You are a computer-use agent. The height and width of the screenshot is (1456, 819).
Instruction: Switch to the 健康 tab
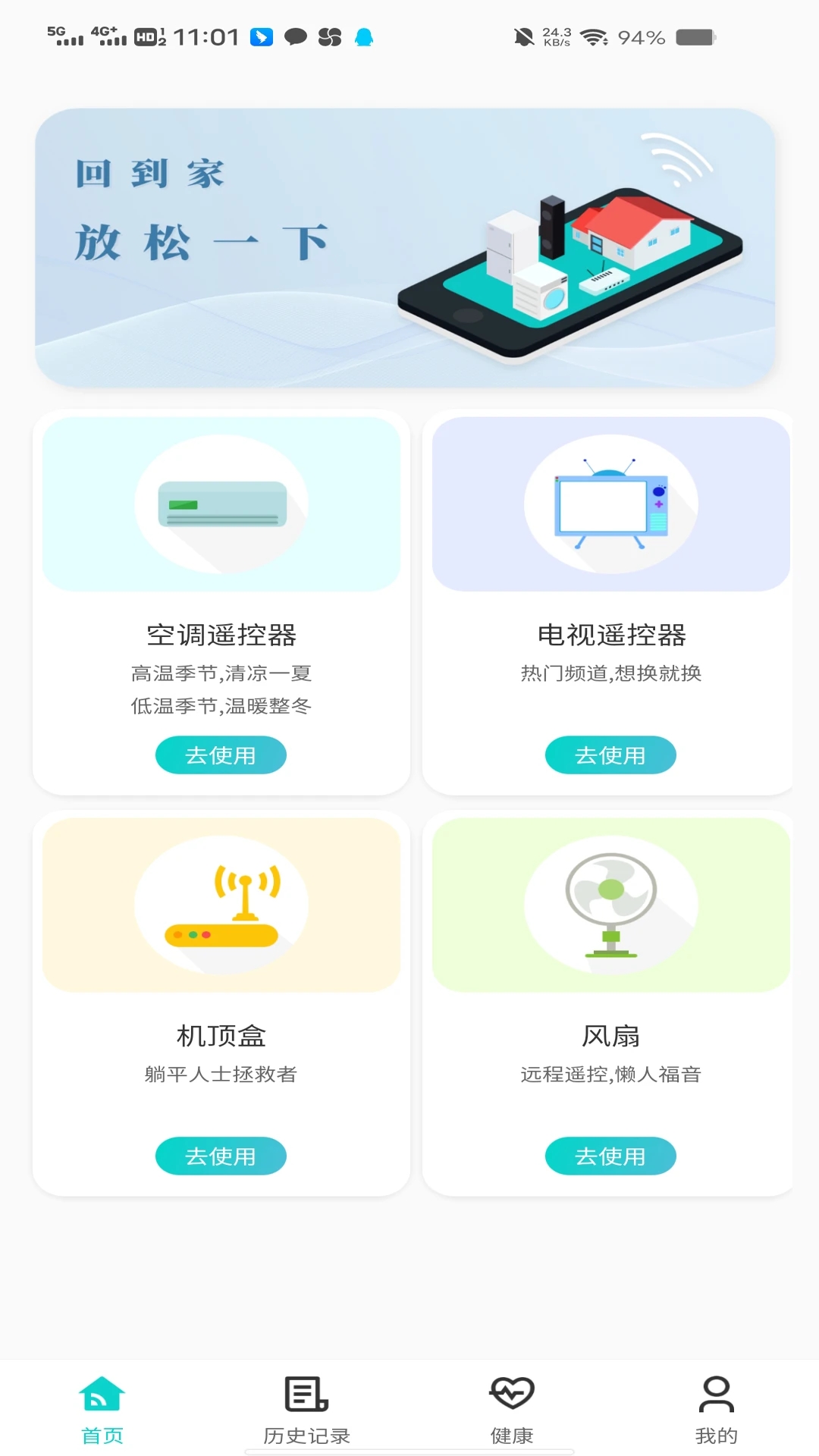pyautogui.click(x=512, y=1410)
